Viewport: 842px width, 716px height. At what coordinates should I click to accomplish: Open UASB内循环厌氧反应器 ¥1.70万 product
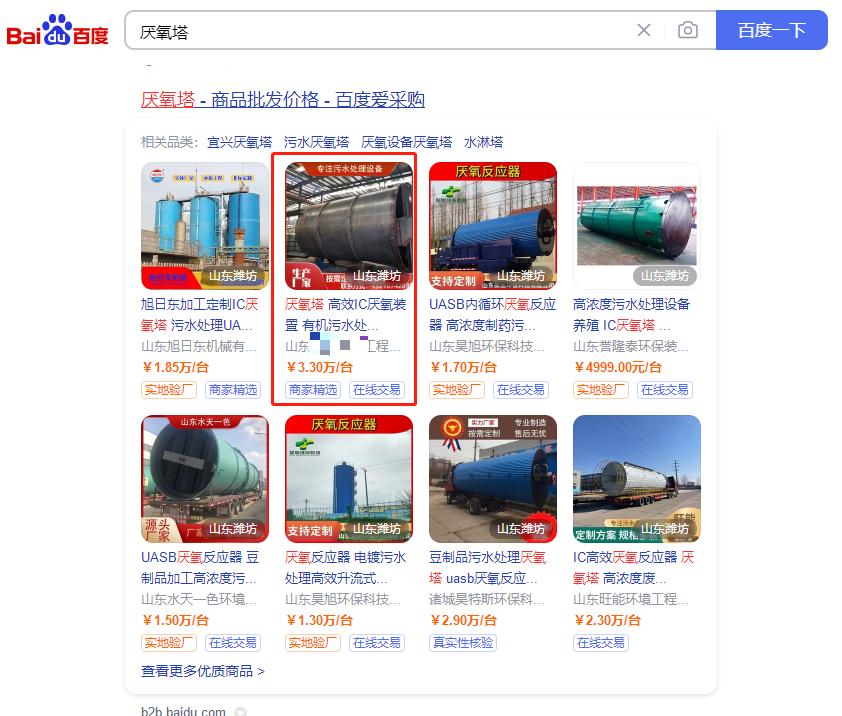pyautogui.click(x=493, y=226)
